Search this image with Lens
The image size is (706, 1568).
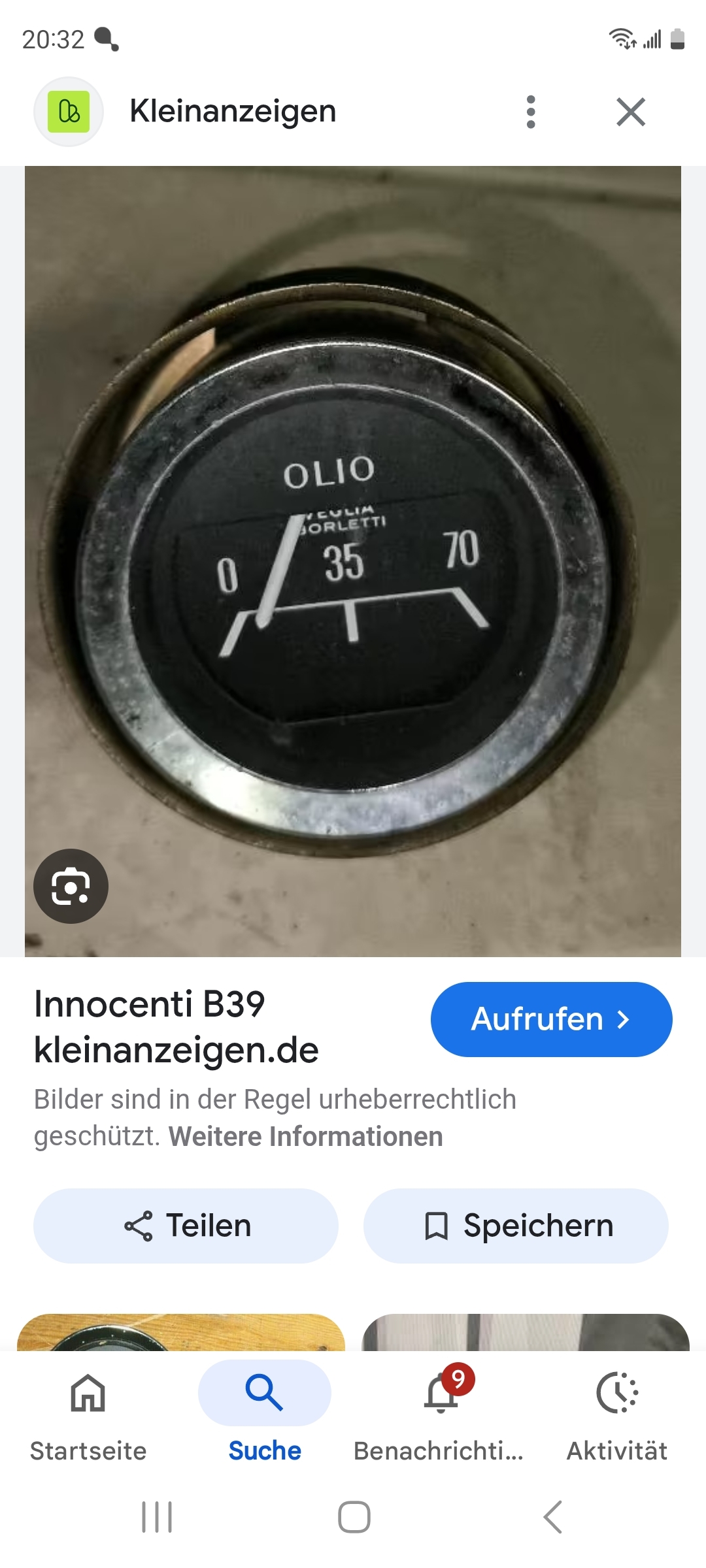point(71,886)
